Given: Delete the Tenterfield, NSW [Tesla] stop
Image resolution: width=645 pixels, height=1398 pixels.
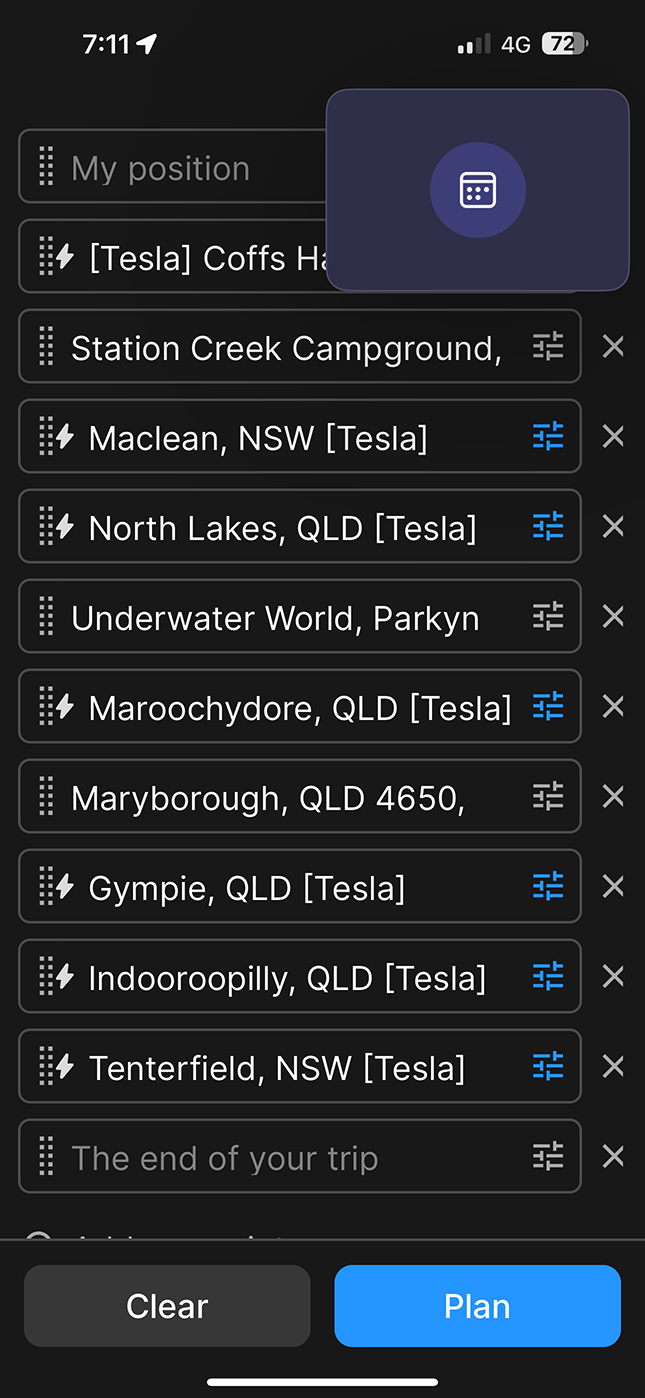Looking at the screenshot, I should pos(613,1066).
